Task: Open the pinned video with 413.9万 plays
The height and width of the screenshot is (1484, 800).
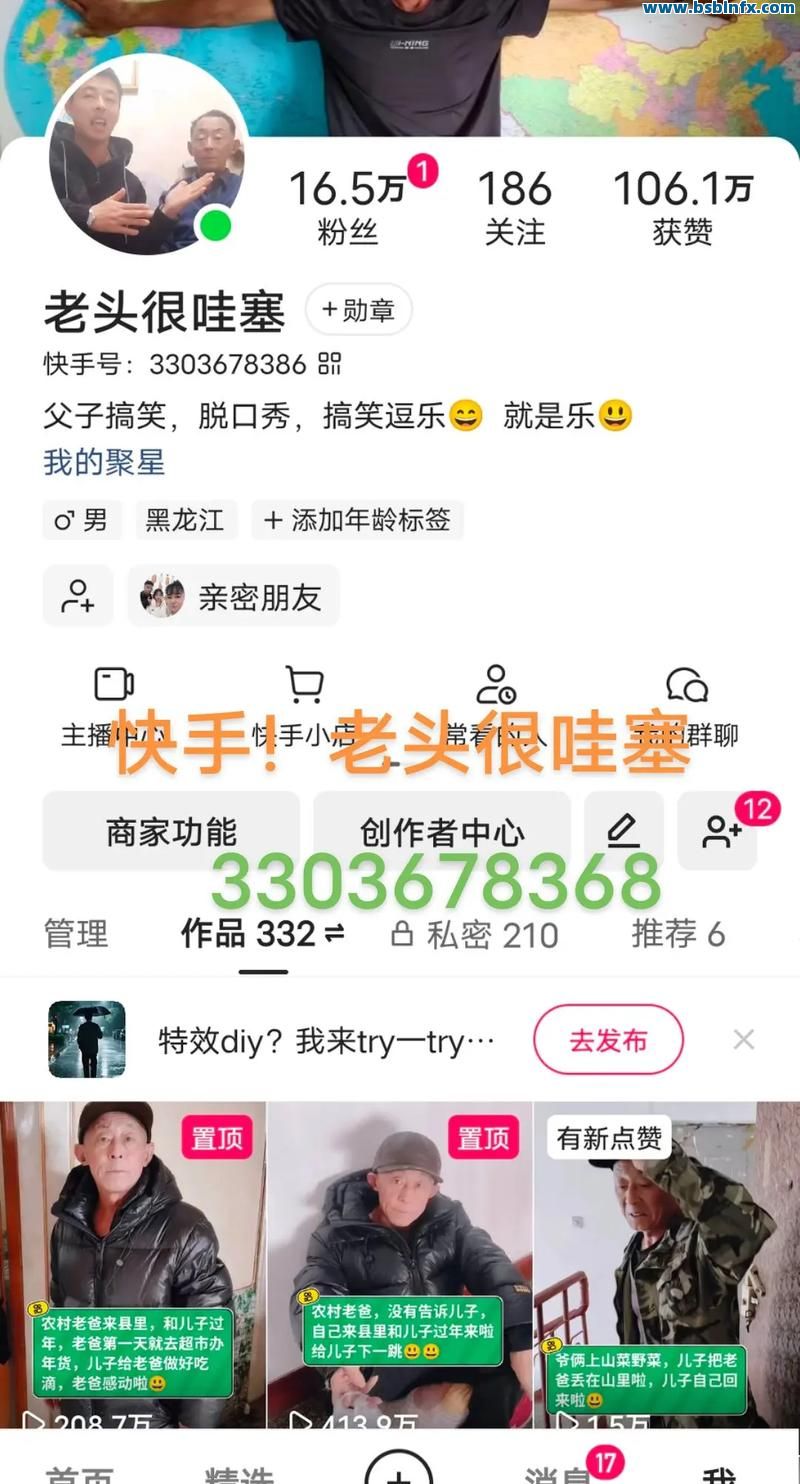Action: [x=400, y=1265]
